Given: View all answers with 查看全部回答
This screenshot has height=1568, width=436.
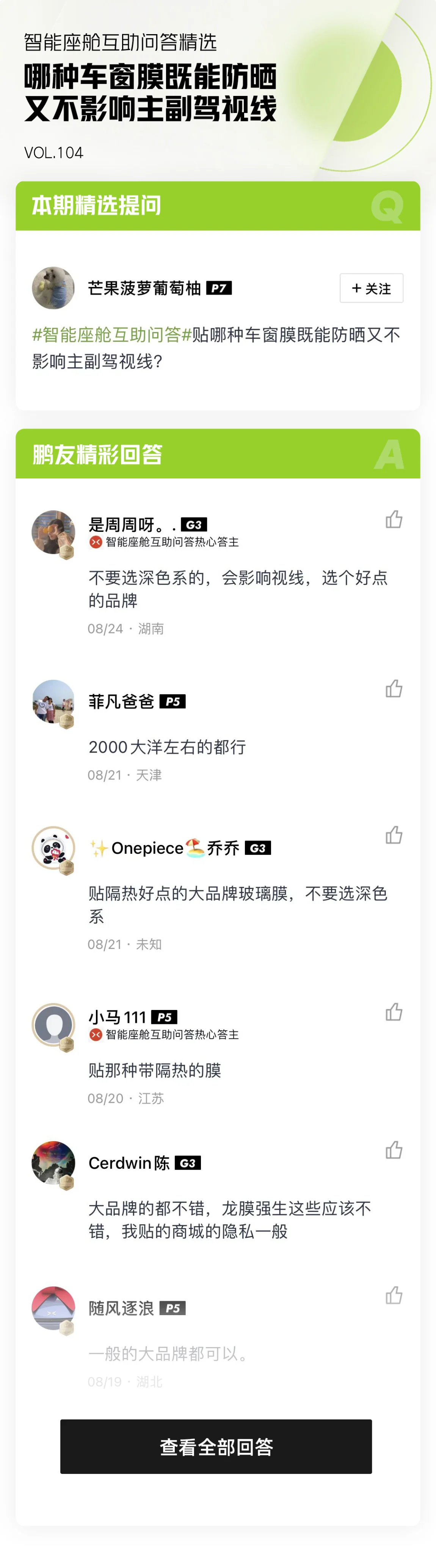Looking at the screenshot, I should tap(216, 1446).
